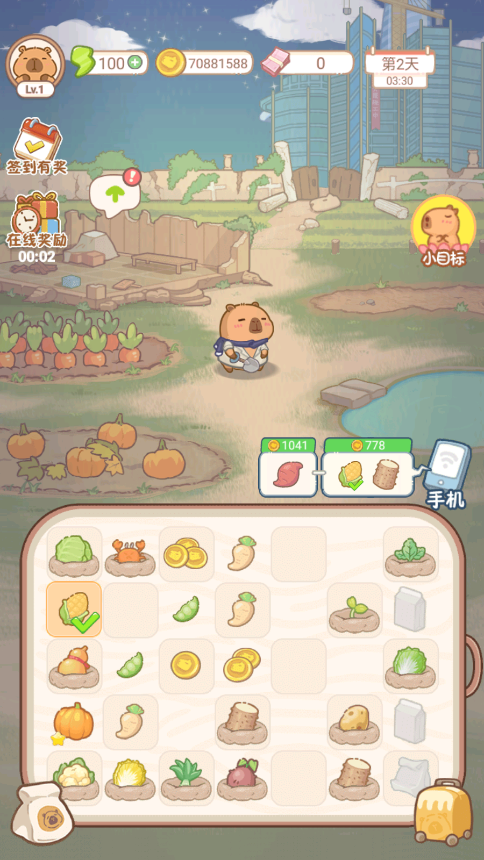
Task: Add more energy with the plus button
Action: (x=135, y=63)
